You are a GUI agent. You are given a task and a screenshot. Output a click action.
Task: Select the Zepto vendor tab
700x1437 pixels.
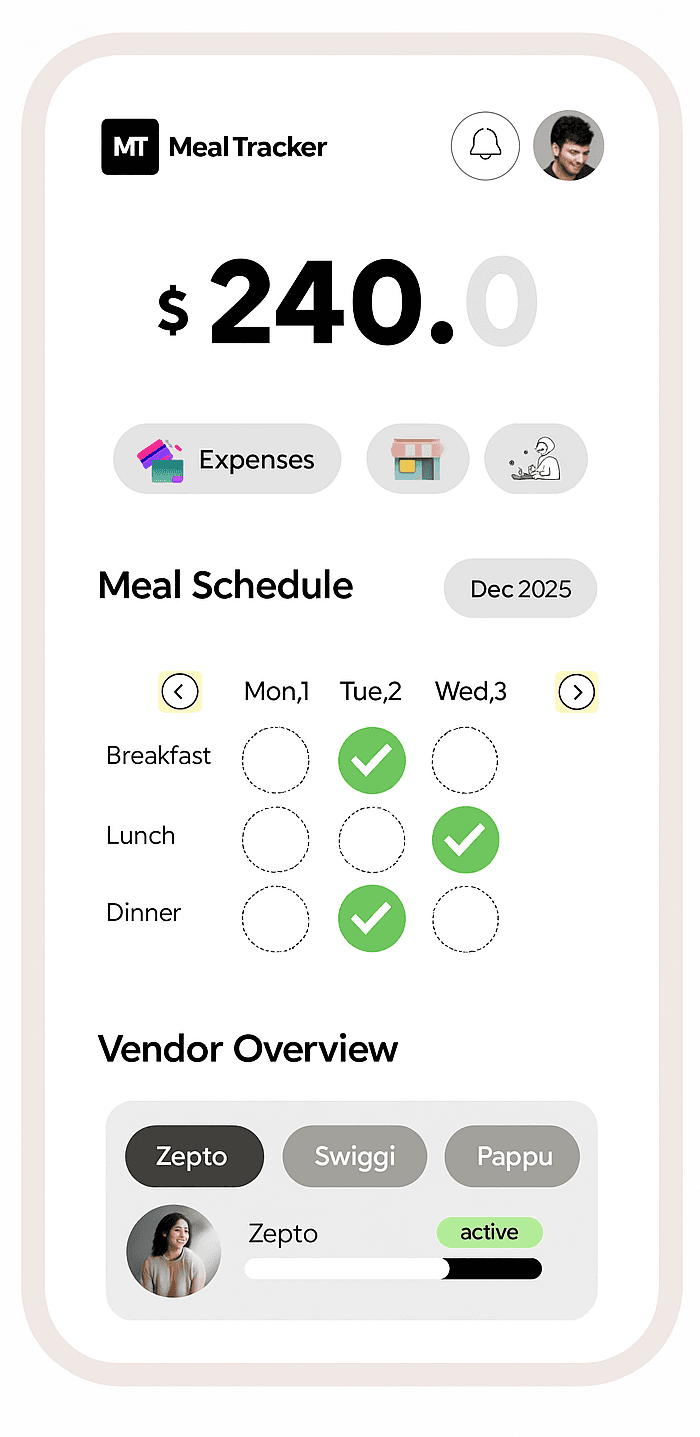tap(194, 1157)
